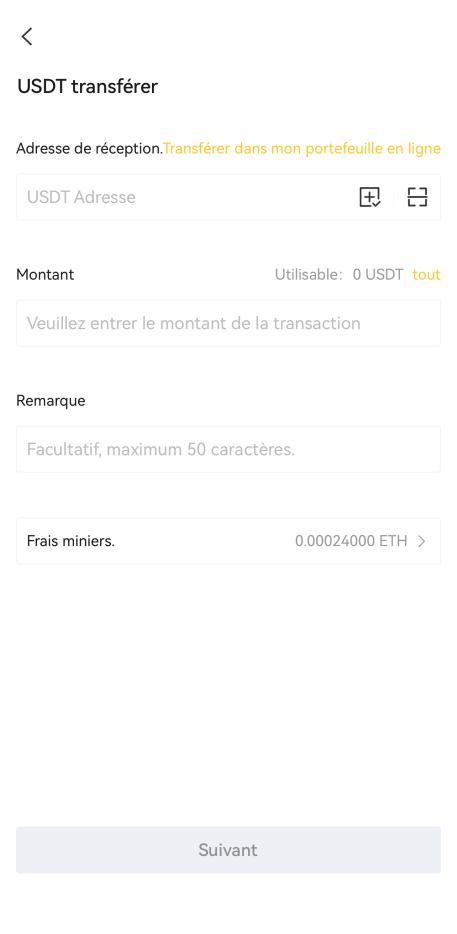Go back using the top arrow

[27, 36]
